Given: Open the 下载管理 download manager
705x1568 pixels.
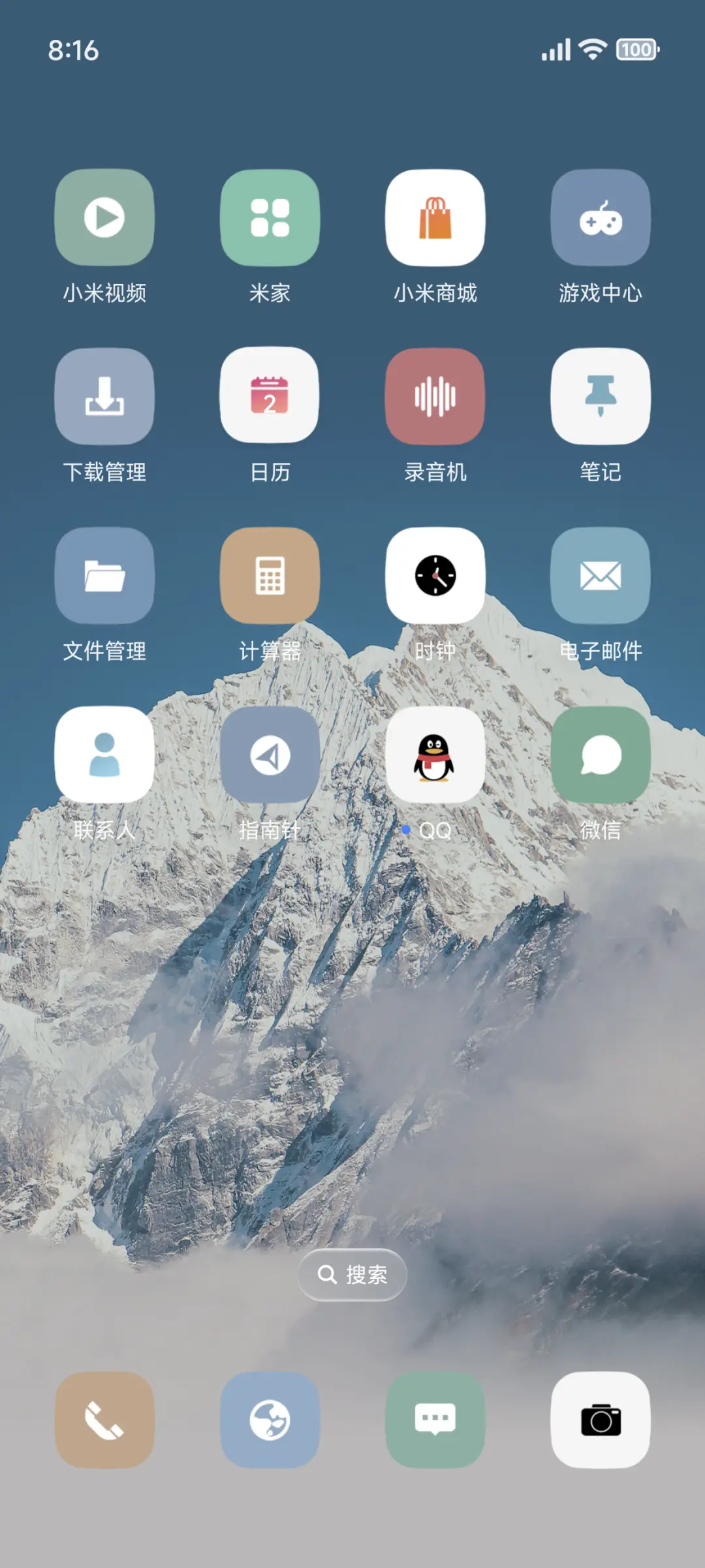Looking at the screenshot, I should pos(104,396).
